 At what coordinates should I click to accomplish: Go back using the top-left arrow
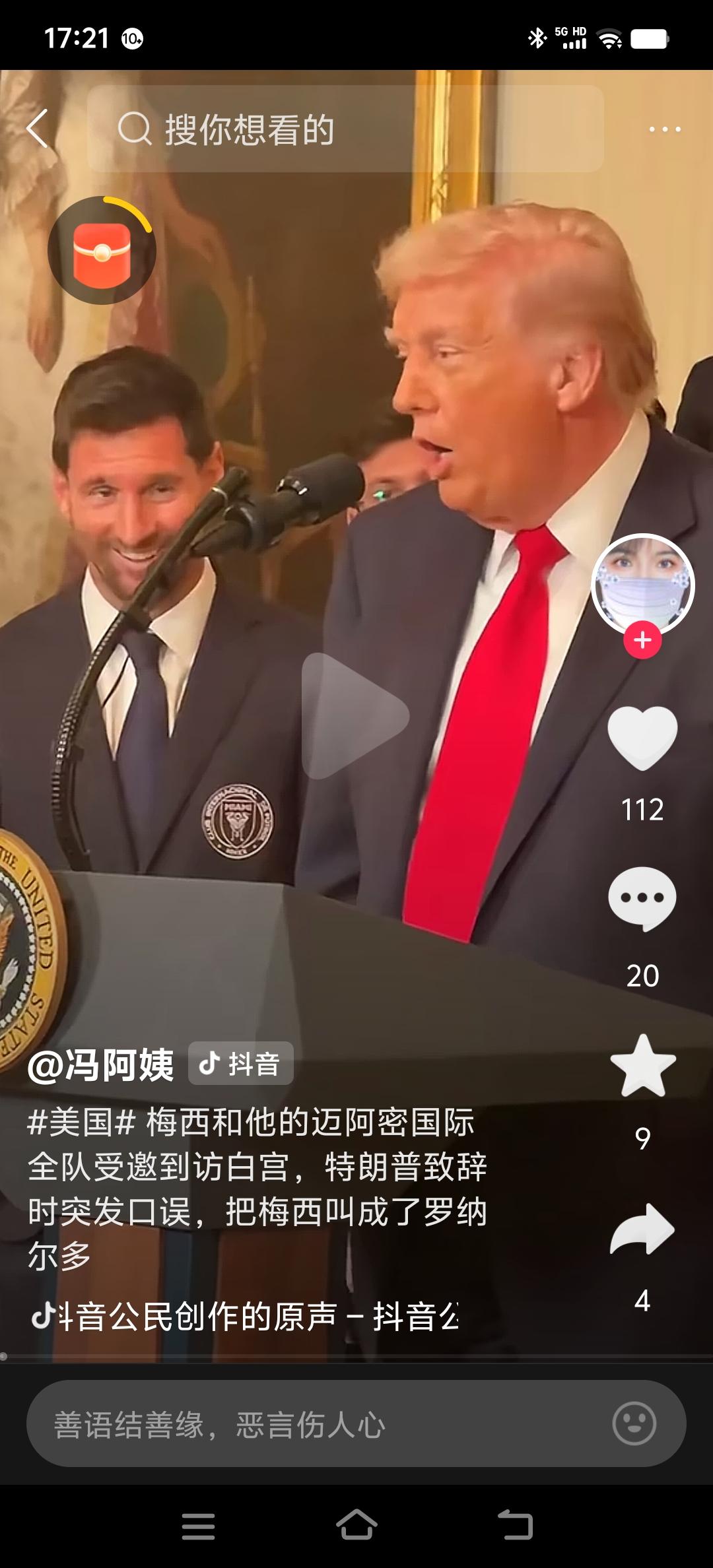click(x=38, y=129)
